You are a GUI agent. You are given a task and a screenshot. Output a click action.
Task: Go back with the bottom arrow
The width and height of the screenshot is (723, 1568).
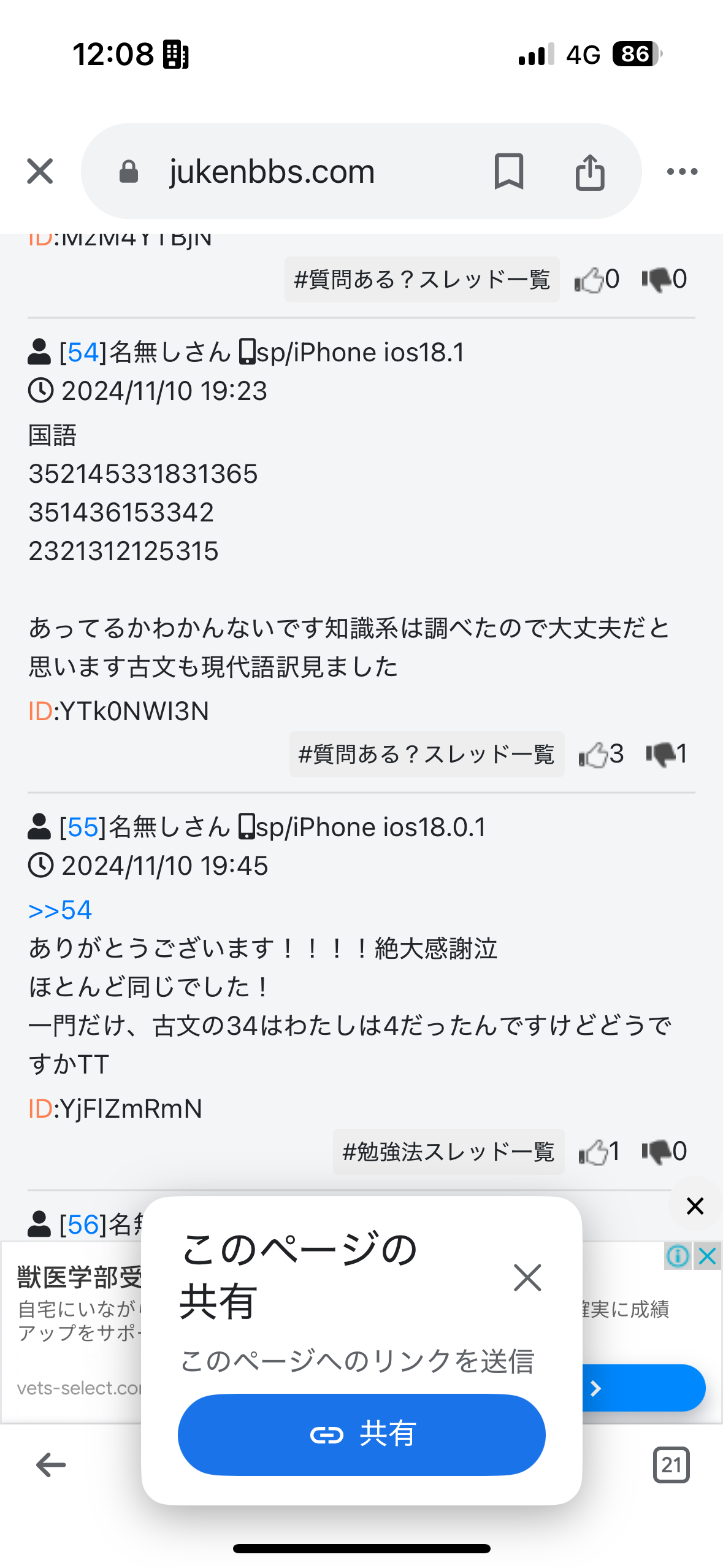point(51,1465)
